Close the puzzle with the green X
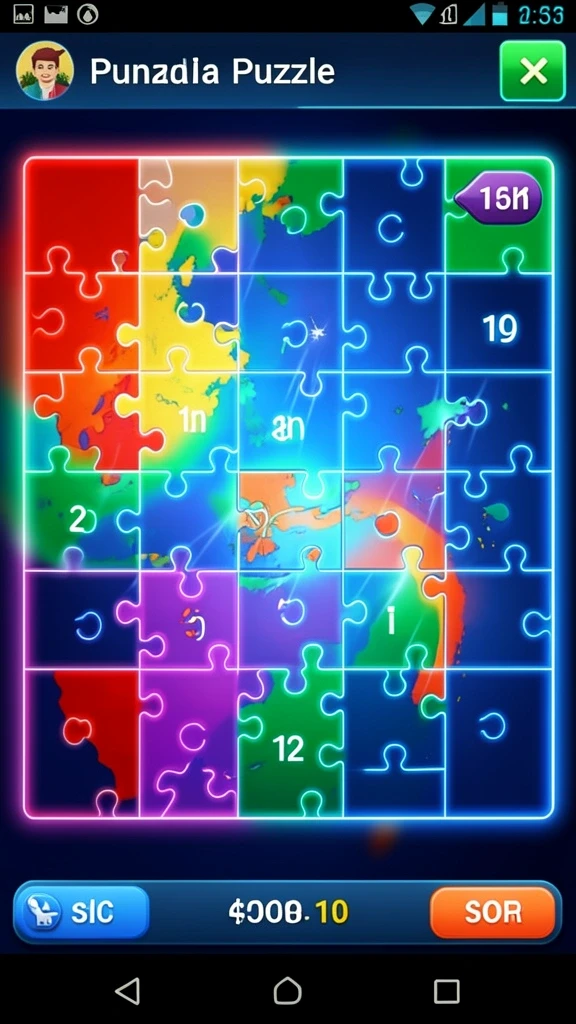 click(x=532, y=71)
